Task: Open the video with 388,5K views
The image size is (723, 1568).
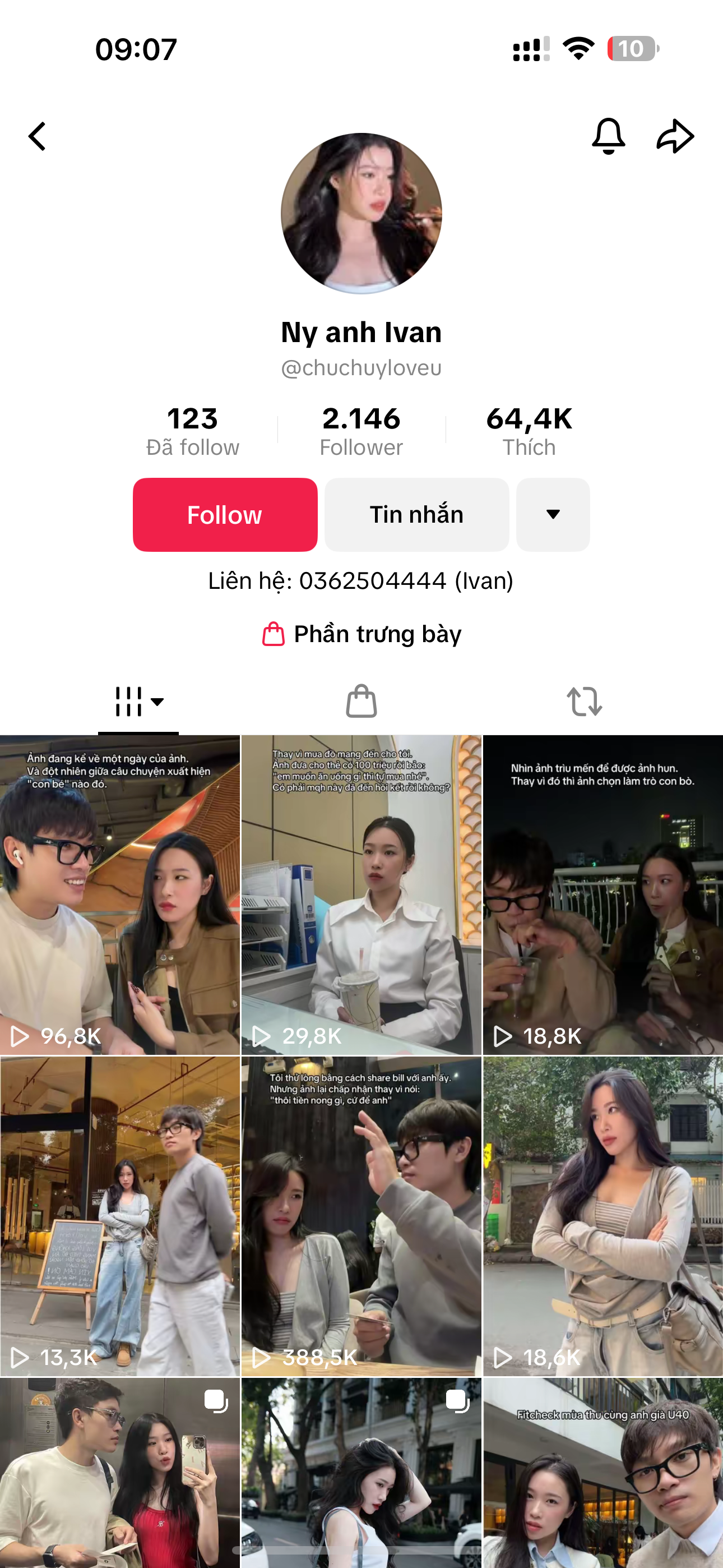Action: (x=361, y=1216)
